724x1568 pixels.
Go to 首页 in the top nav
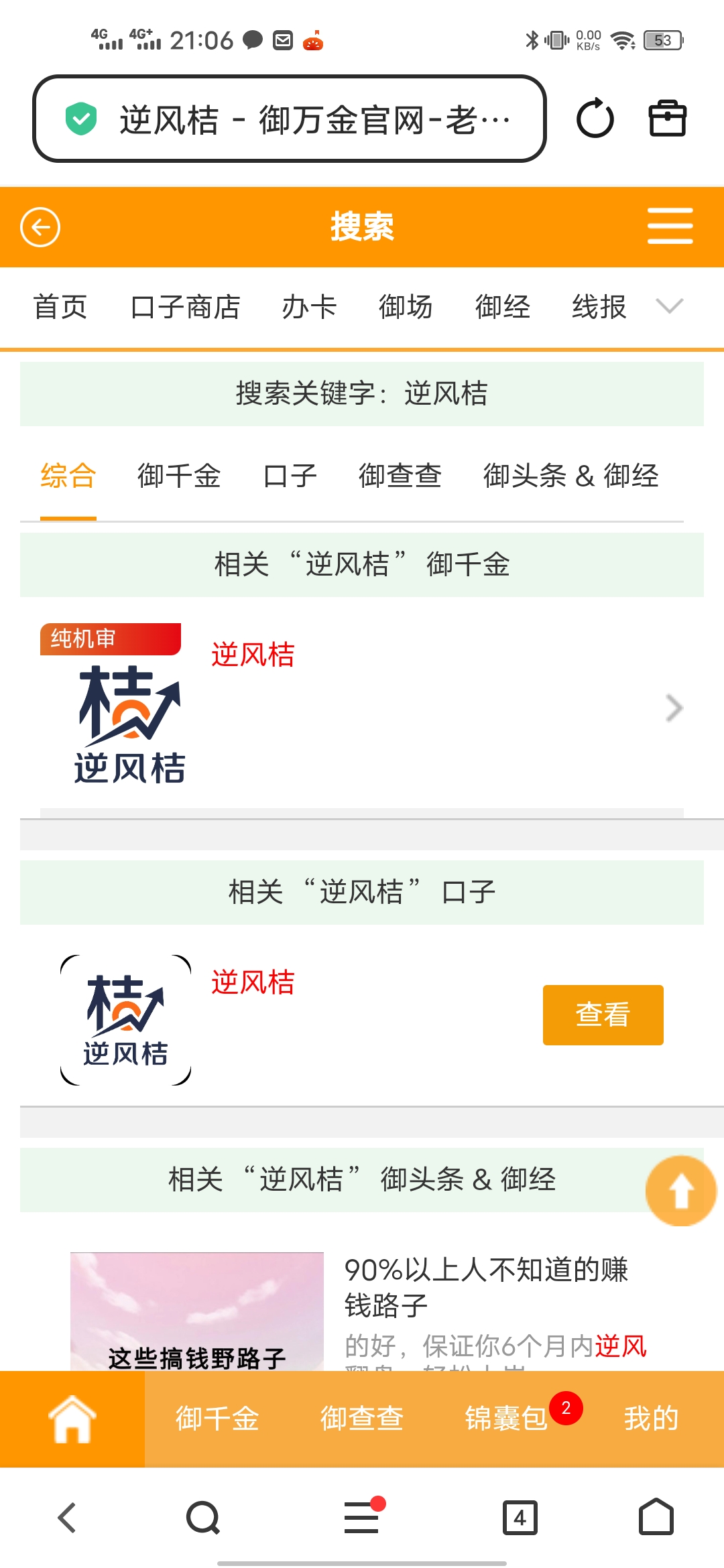point(60,307)
